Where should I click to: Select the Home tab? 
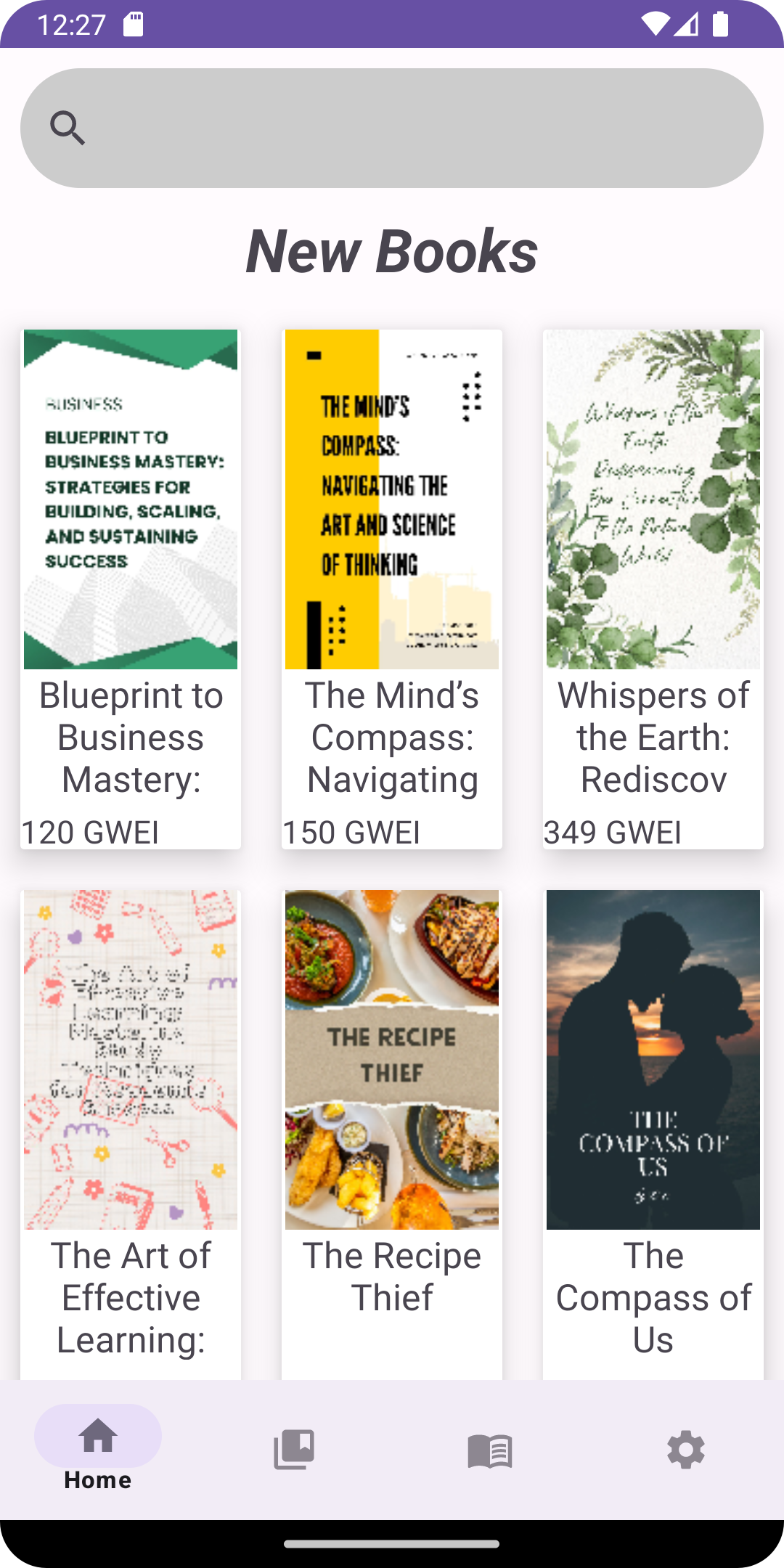tap(98, 1448)
